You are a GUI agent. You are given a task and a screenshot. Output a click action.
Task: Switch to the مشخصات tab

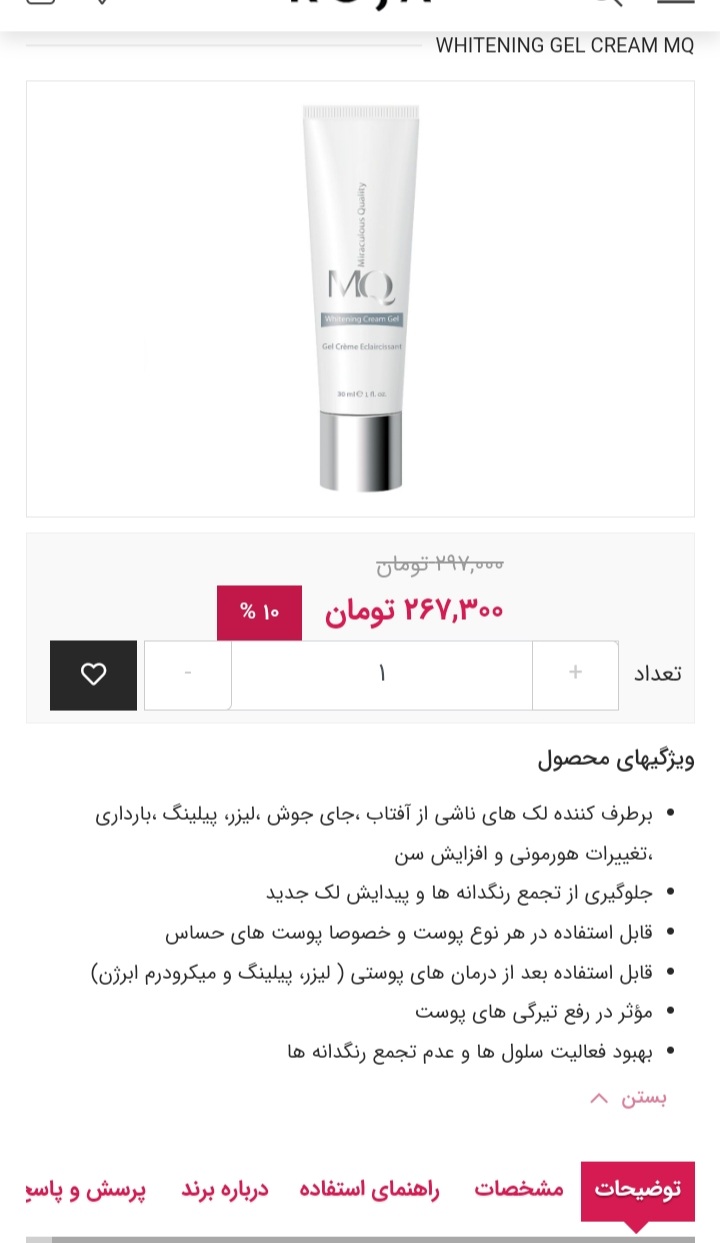[x=519, y=1190]
